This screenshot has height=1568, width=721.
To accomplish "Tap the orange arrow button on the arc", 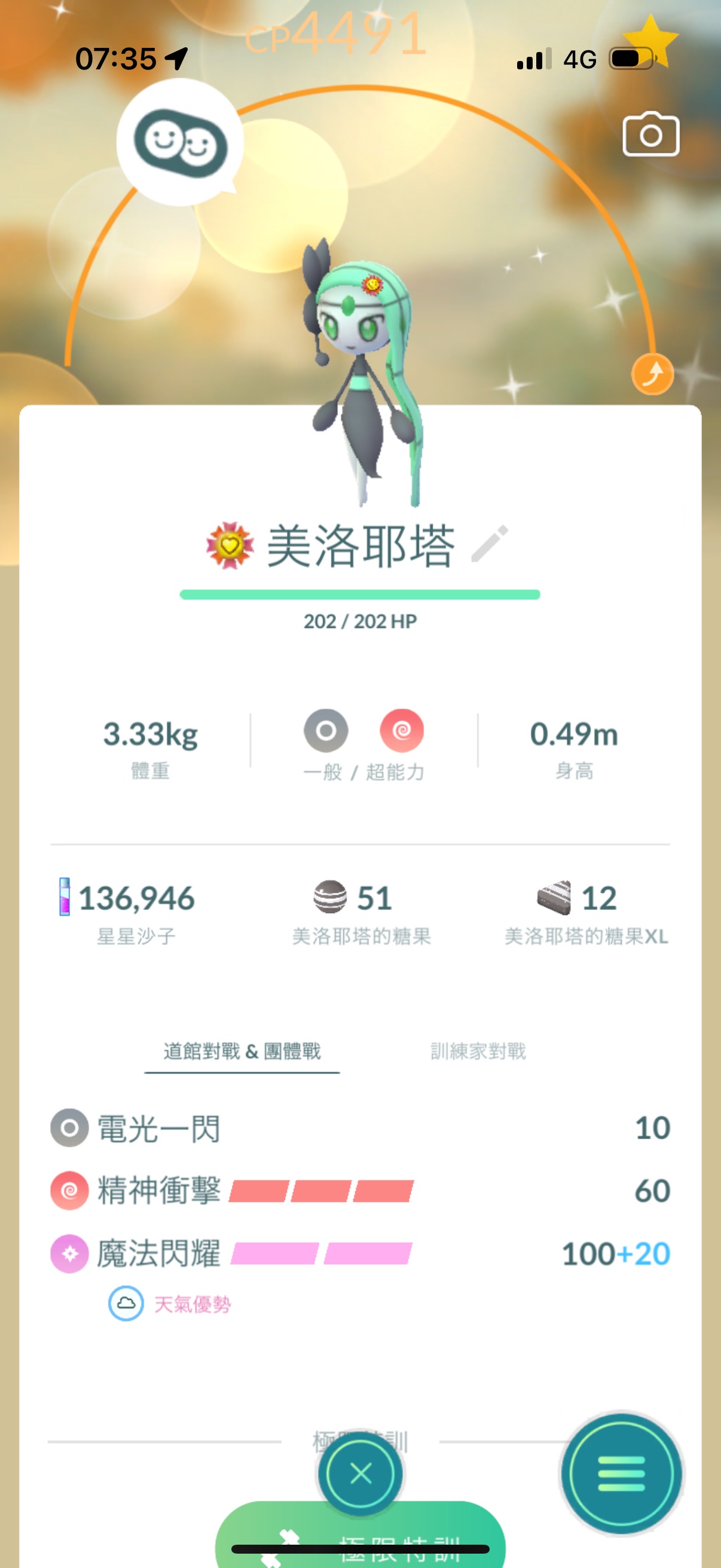I will click(652, 374).
